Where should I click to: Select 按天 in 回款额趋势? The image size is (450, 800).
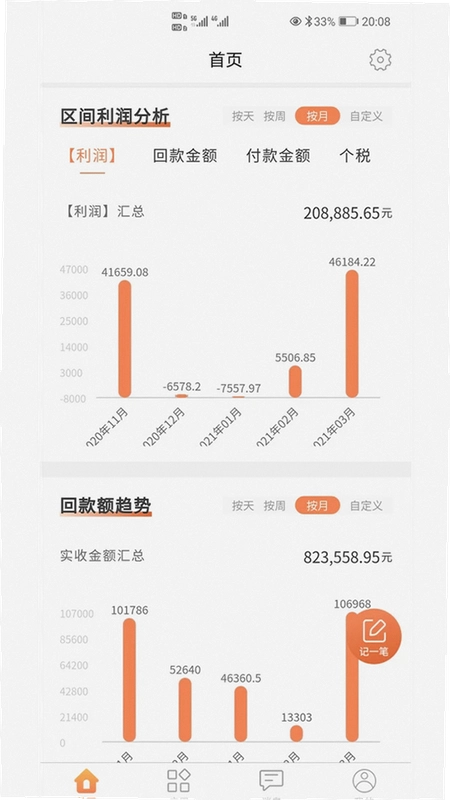243,506
